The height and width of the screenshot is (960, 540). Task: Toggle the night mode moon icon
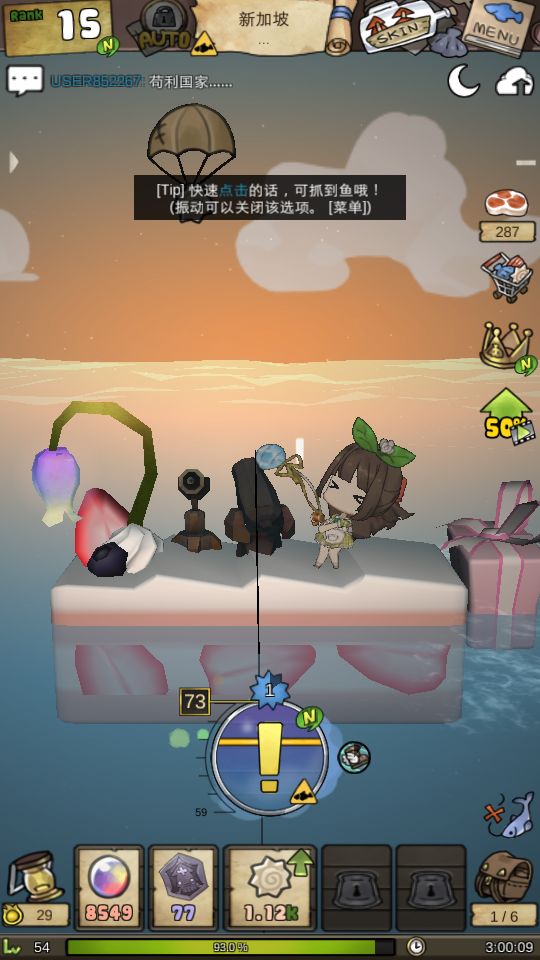click(463, 81)
